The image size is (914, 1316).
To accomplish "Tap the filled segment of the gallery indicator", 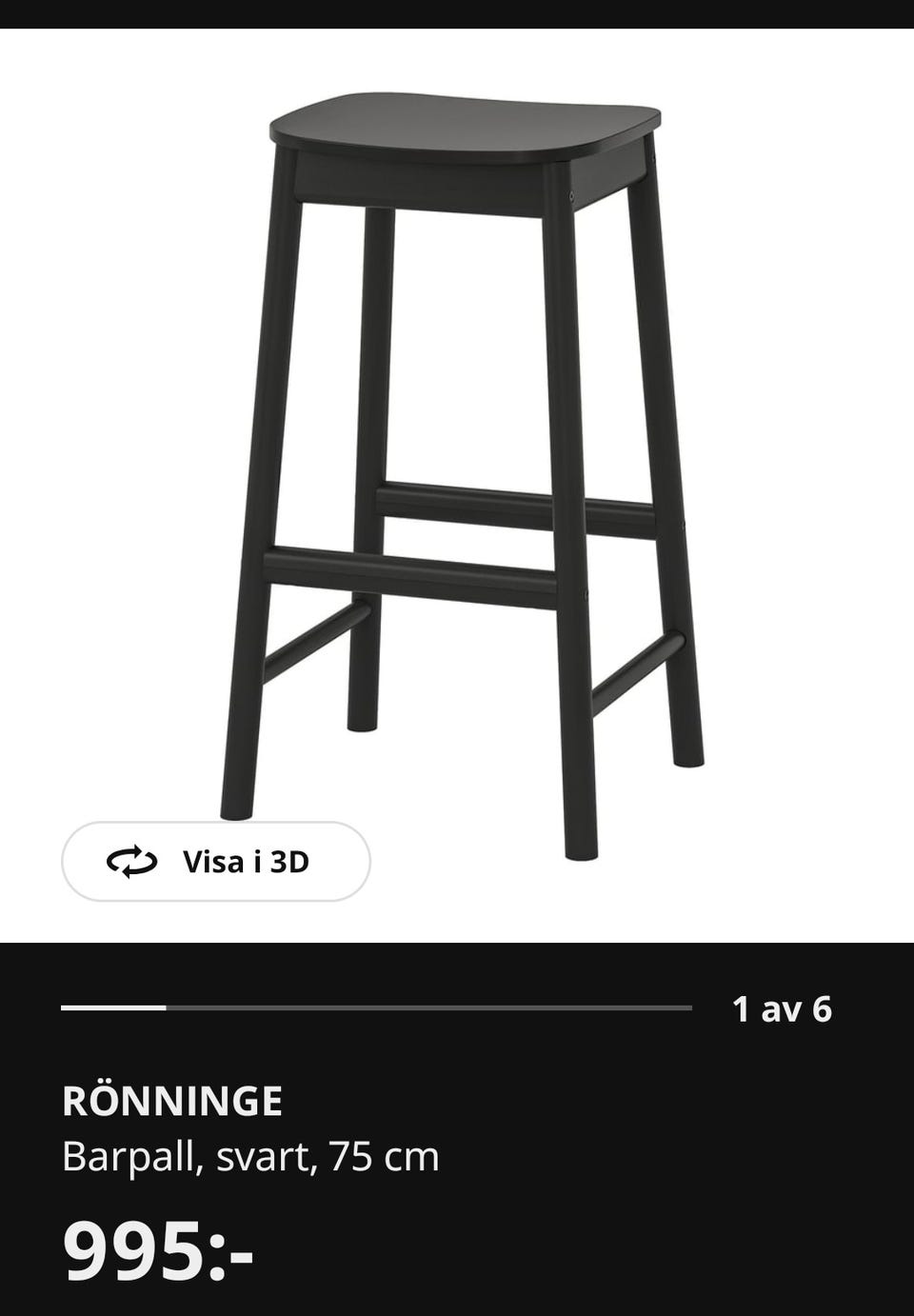I will (x=114, y=1006).
